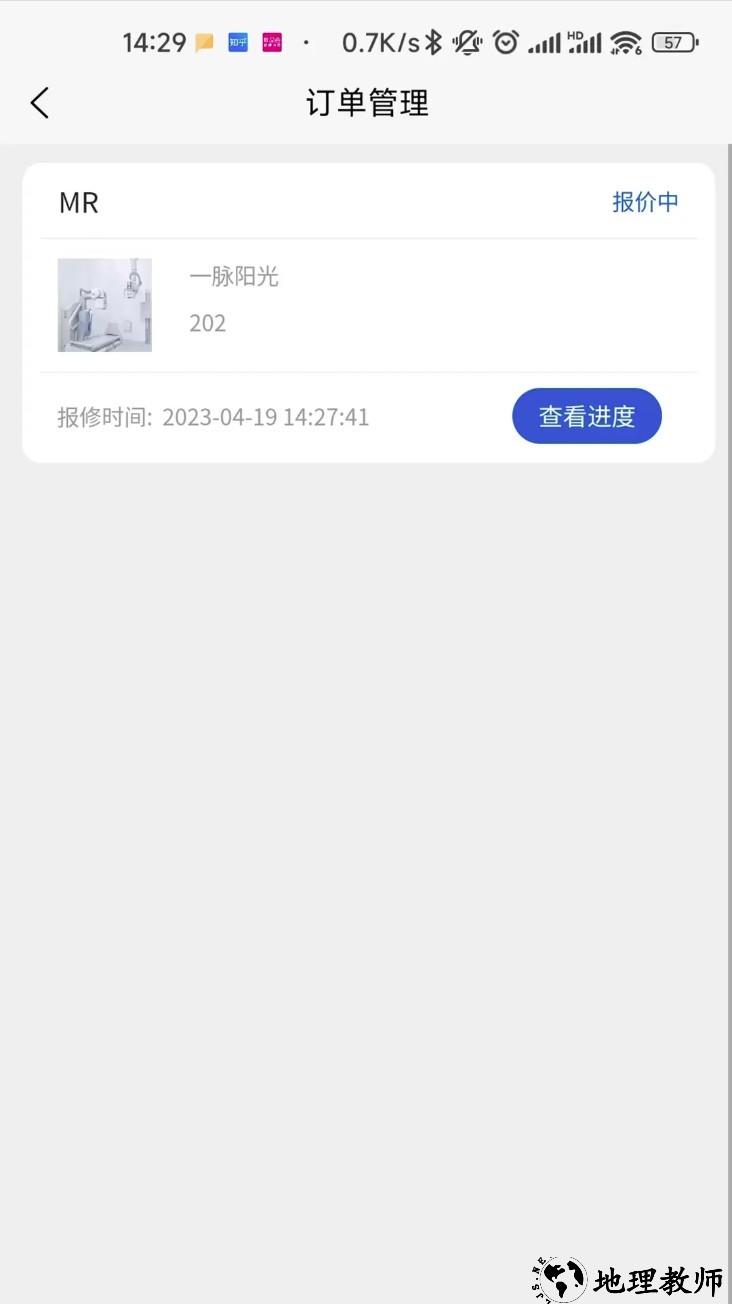Tap the 一脉阳光 hospital name
This screenshot has height=1304, width=732.
pyautogui.click(x=233, y=277)
